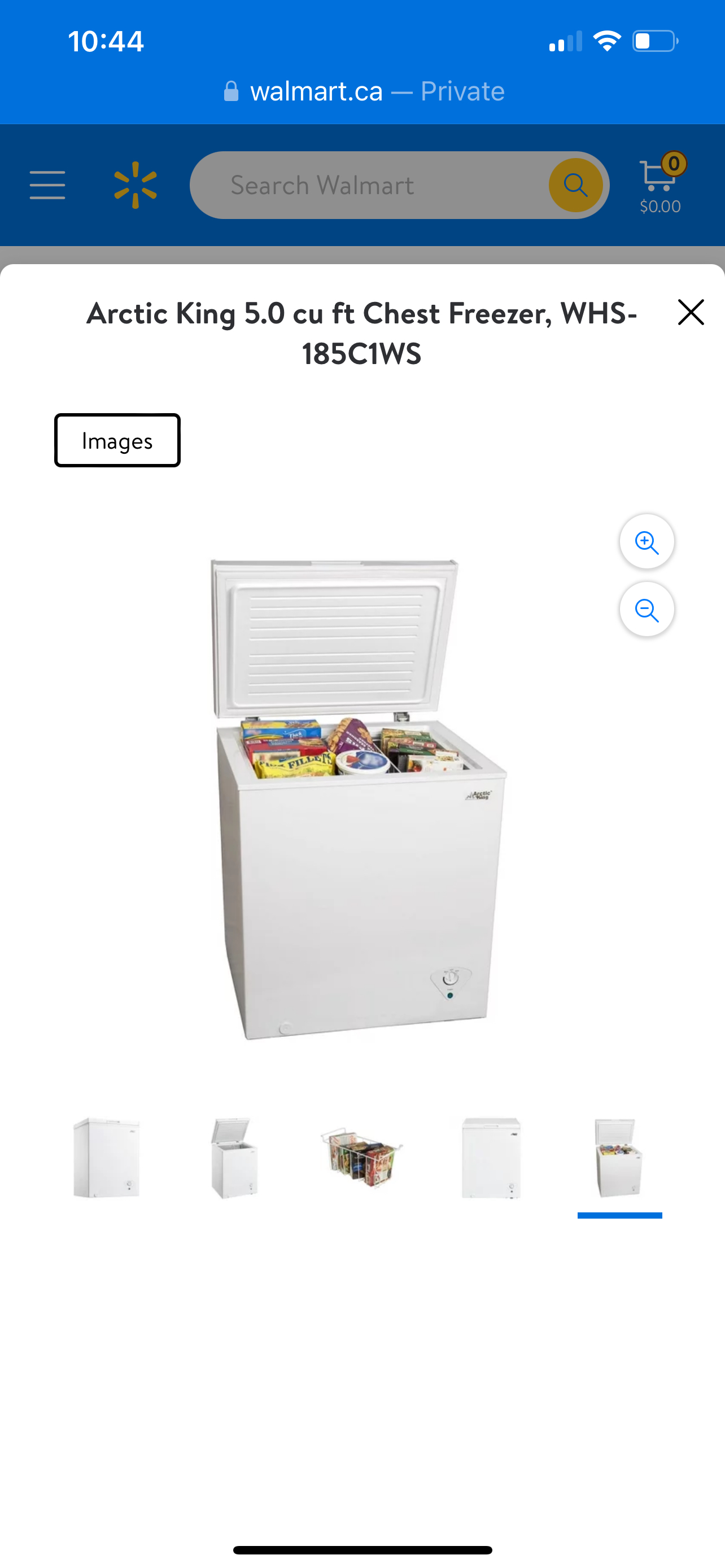View the first thumbnail of the closed freezer
Image resolution: width=725 pixels, height=1568 pixels.
[x=107, y=1157]
